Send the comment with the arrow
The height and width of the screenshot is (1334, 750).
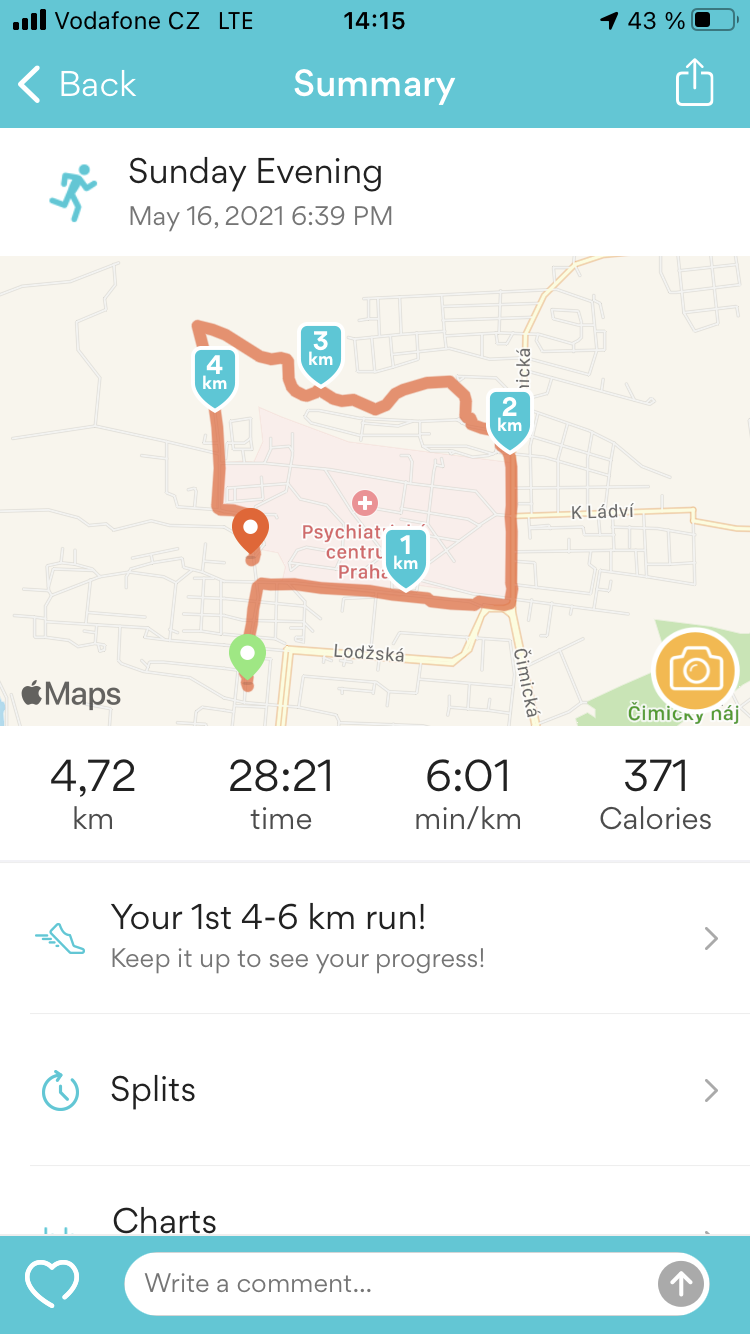[681, 1284]
